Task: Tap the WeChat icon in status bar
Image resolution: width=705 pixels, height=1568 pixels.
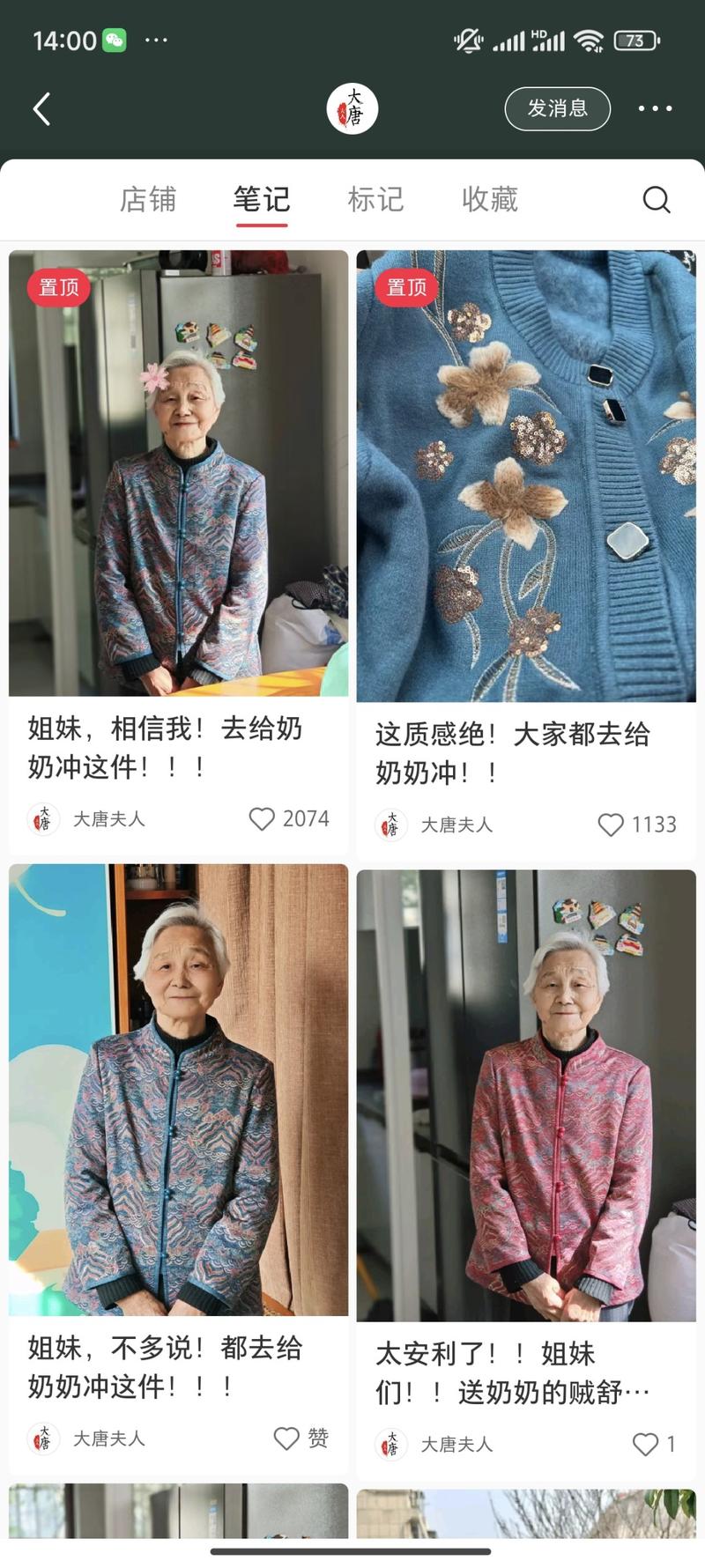Action: (x=115, y=39)
